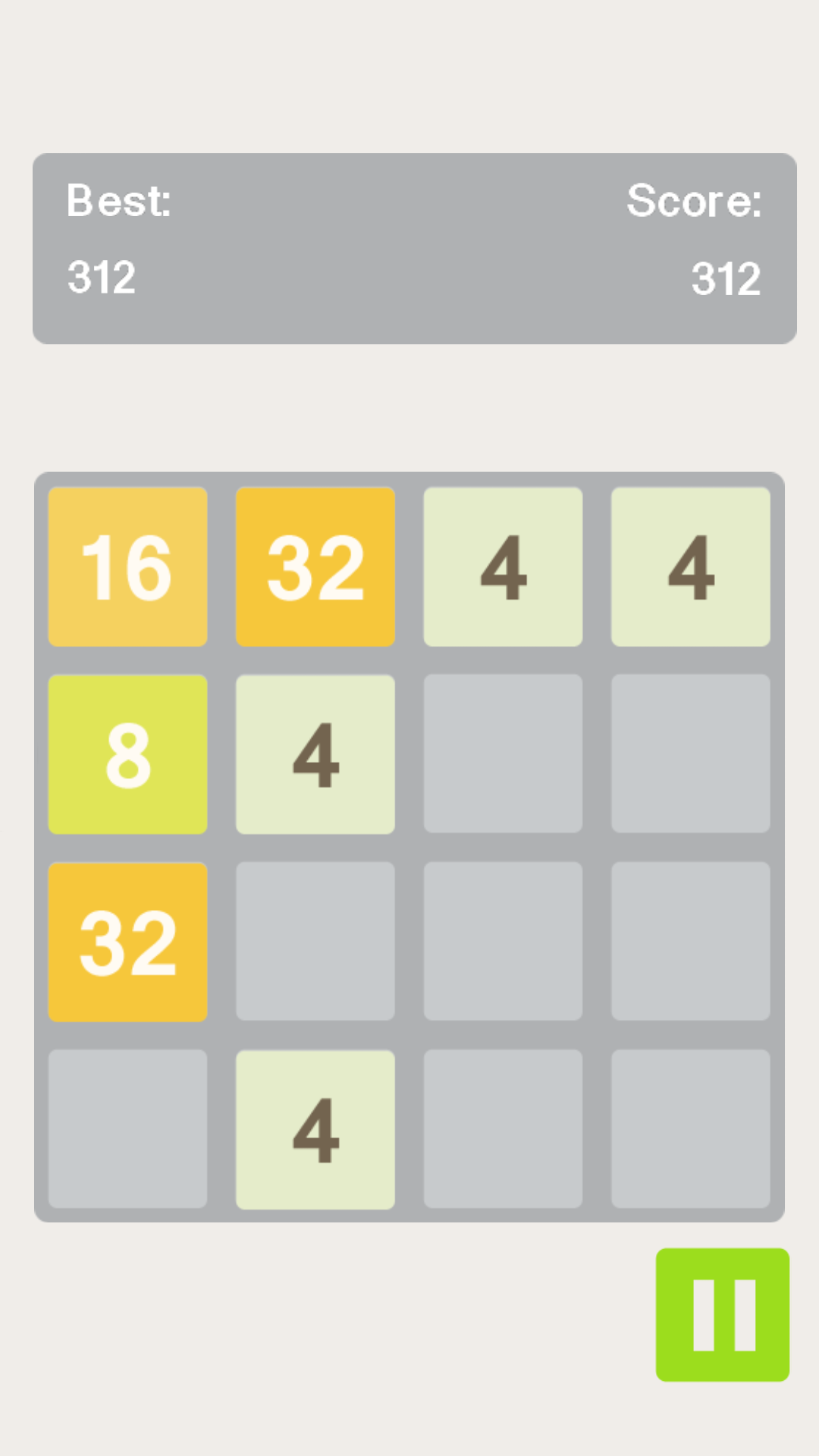Pause the game with the green button
Screen dimensions: 819x1456
[x=722, y=1314]
